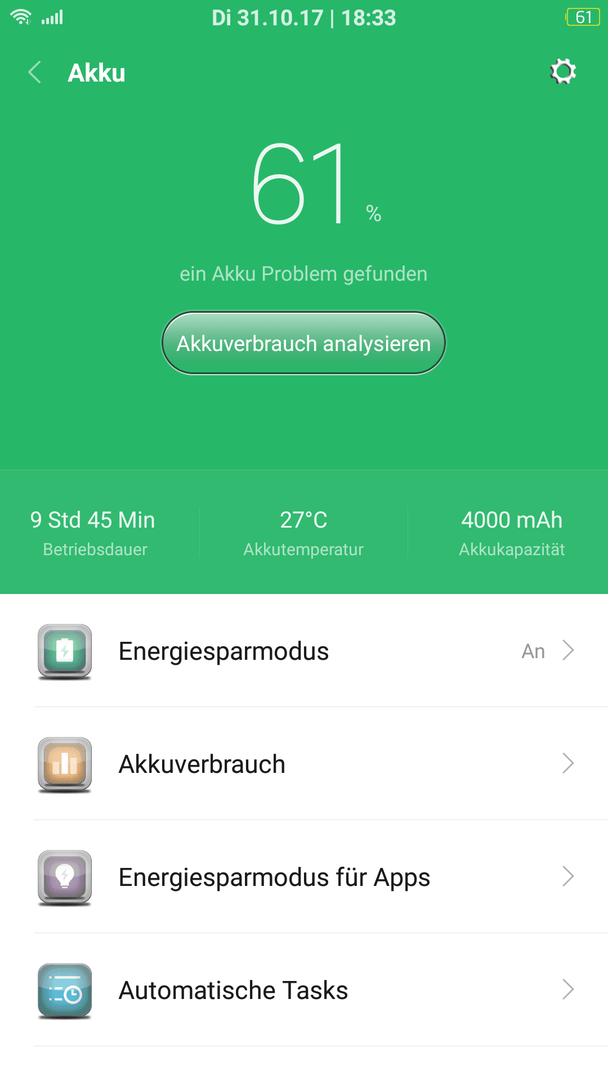608x1080 pixels.
Task: Open the Energiesparmodus row
Action: [x=304, y=651]
